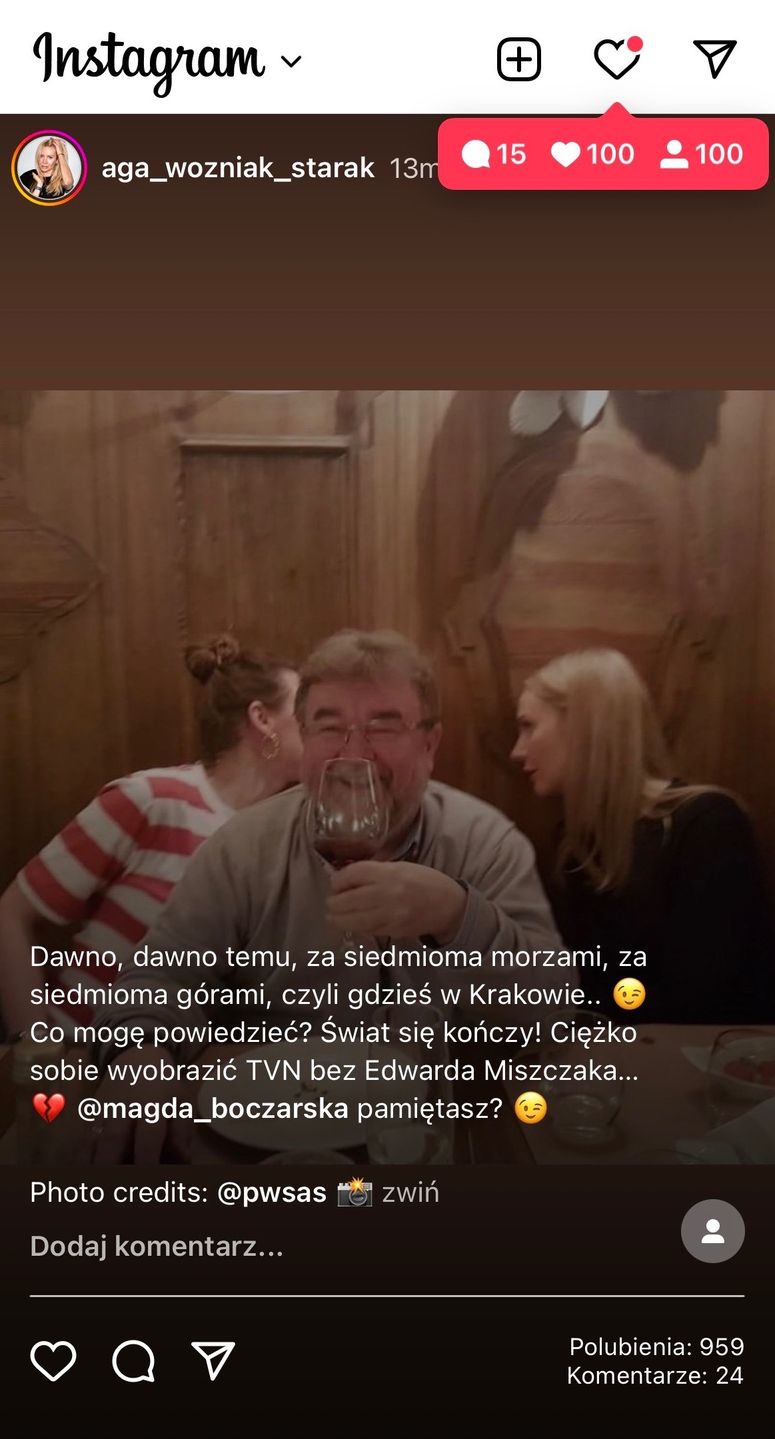Open direct messages paper plane at top

[714, 59]
